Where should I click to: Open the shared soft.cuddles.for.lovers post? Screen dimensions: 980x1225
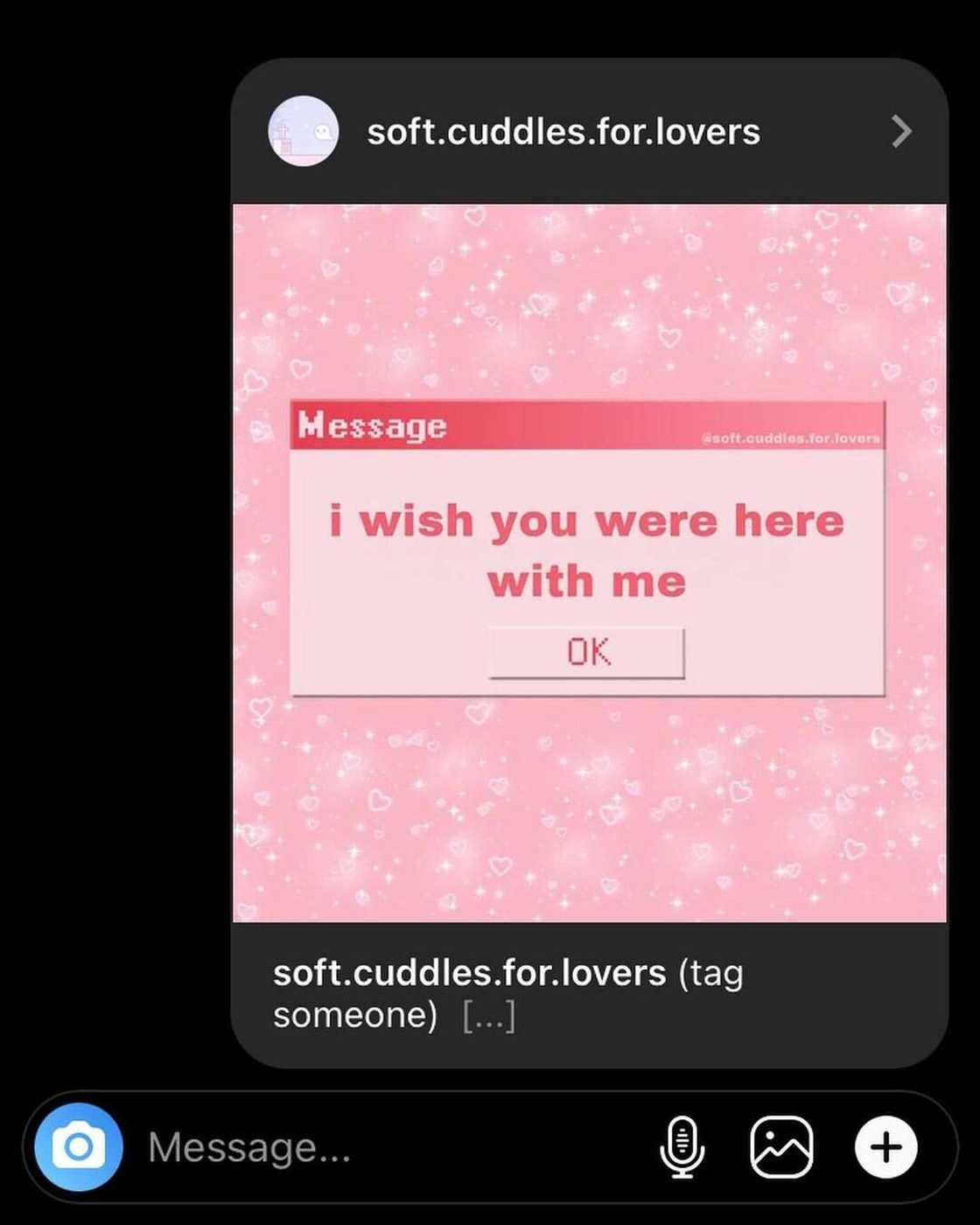(x=589, y=563)
